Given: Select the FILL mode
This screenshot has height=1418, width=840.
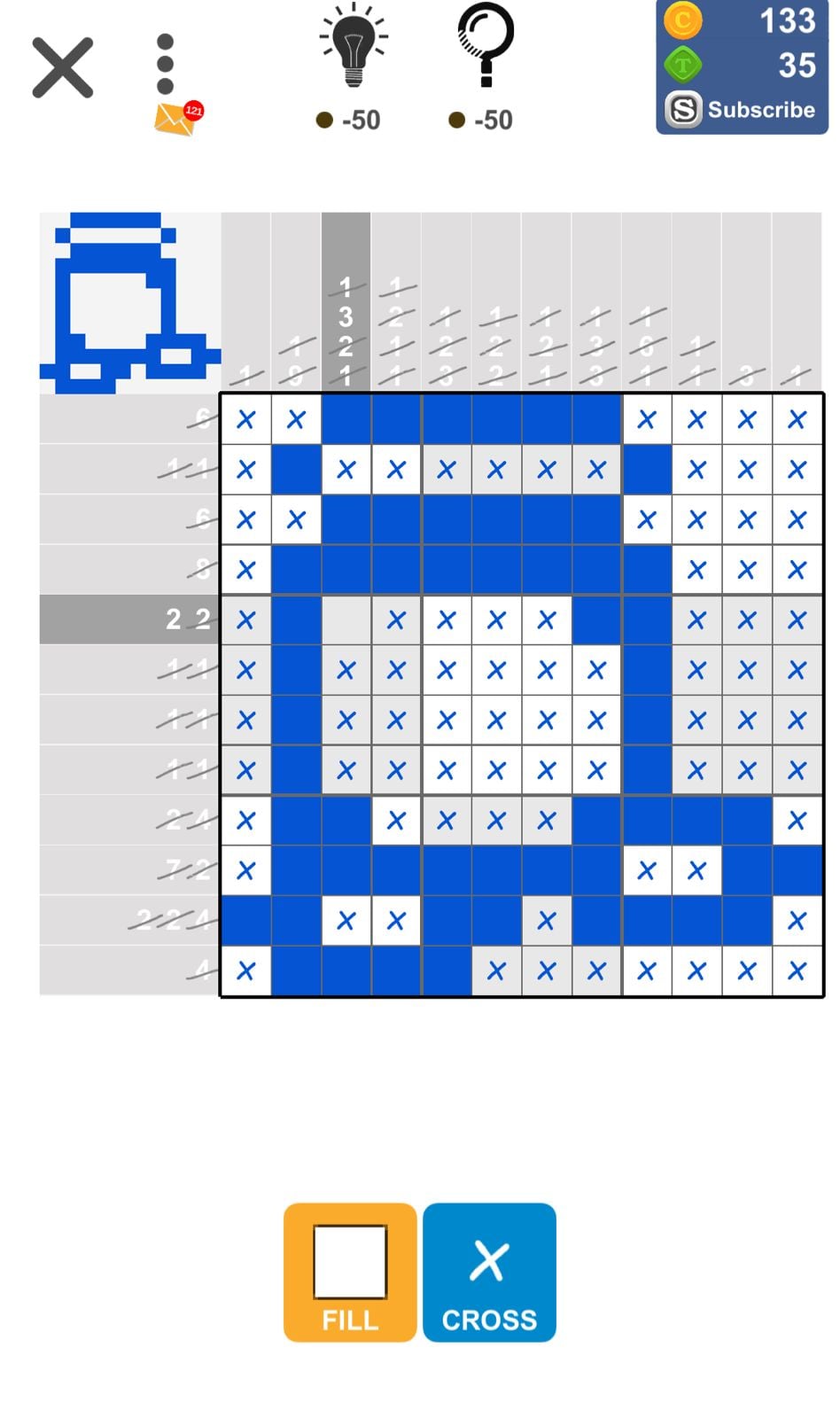Looking at the screenshot, I should pyautogui.click(x=350, y=1271).
